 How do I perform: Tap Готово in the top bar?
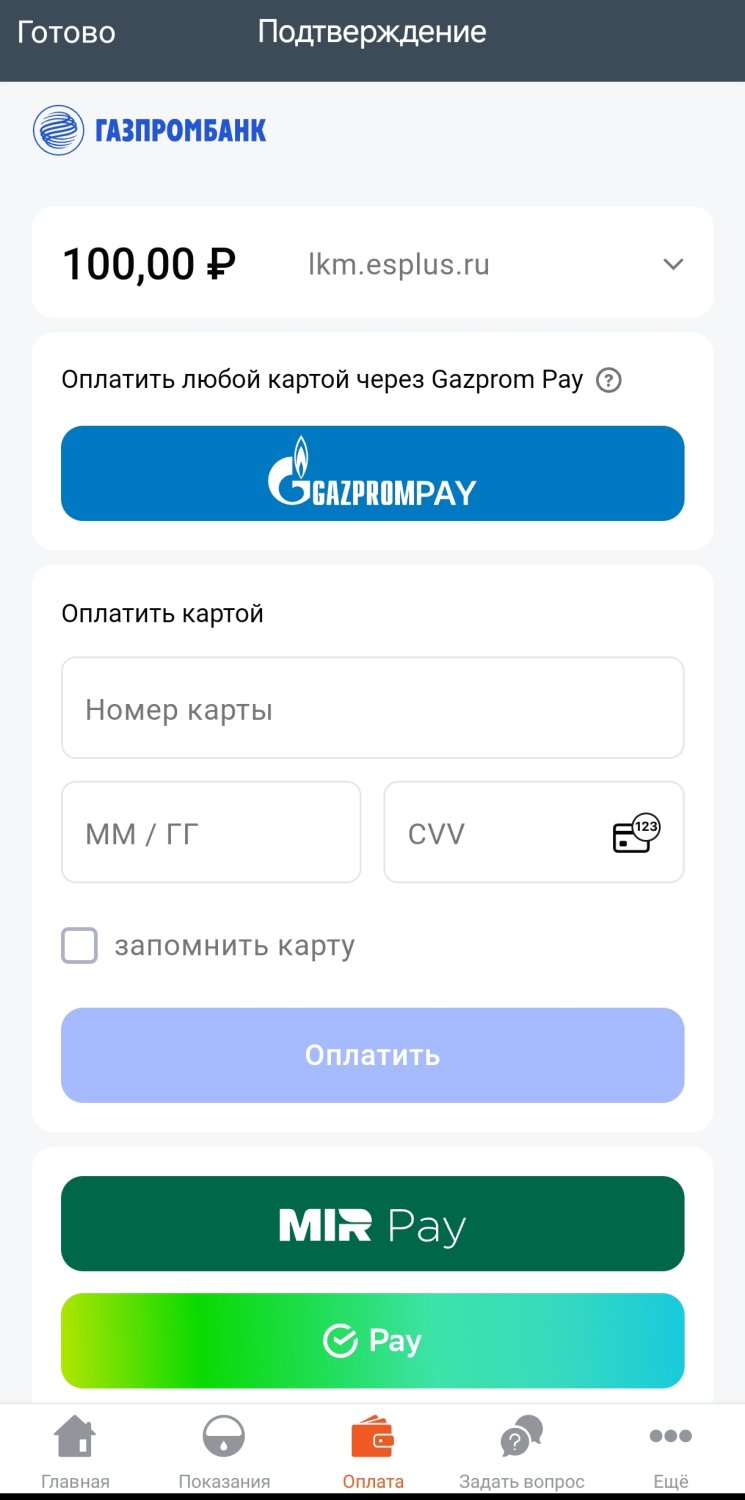(66, 32)
